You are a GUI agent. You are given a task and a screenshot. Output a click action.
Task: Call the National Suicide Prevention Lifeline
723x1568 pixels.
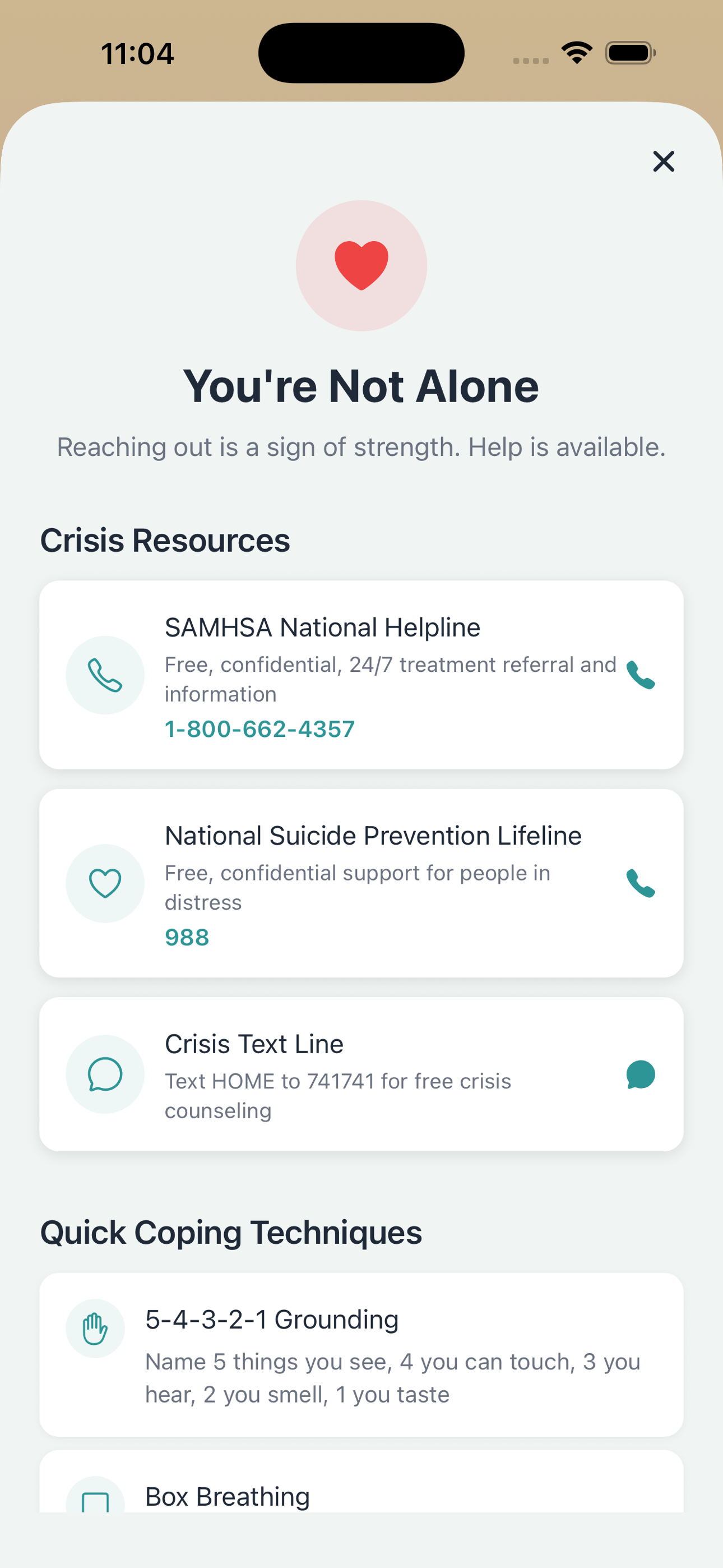point(640,883)
